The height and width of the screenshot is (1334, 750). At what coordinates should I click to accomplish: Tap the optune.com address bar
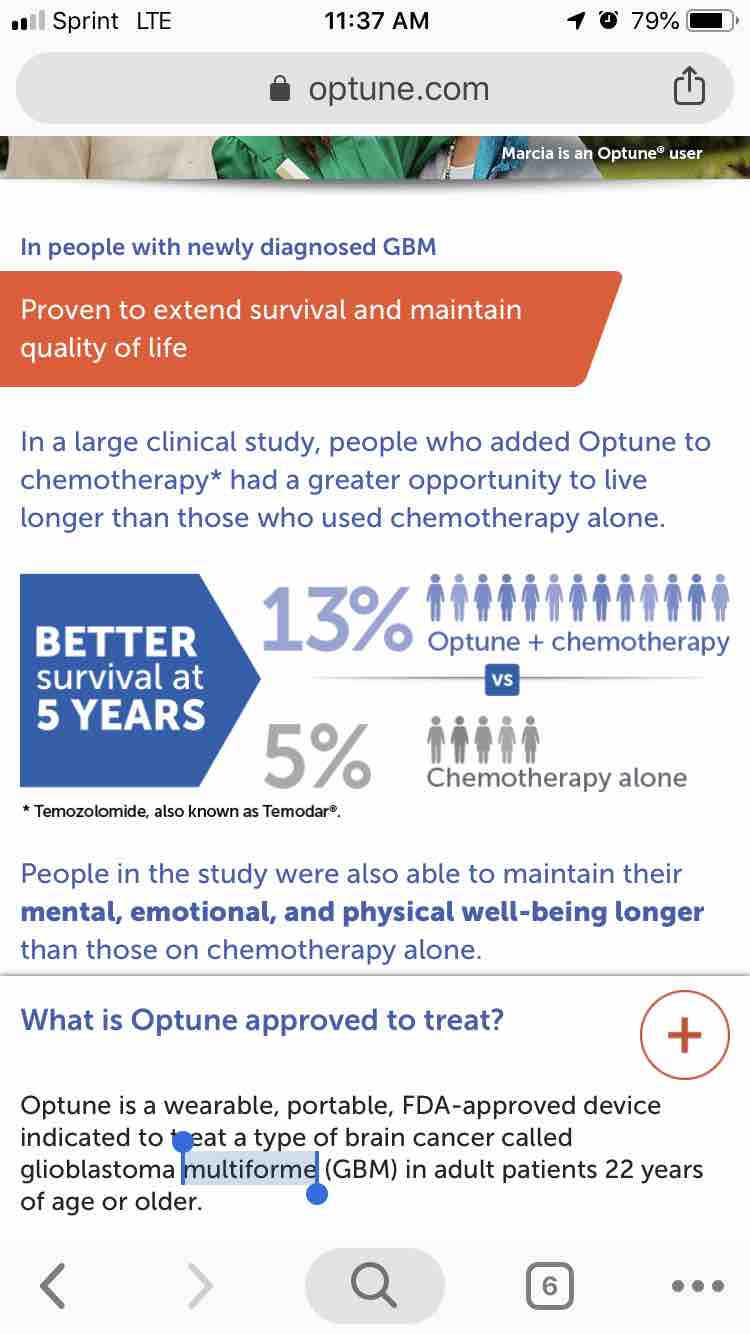(380, 89)
